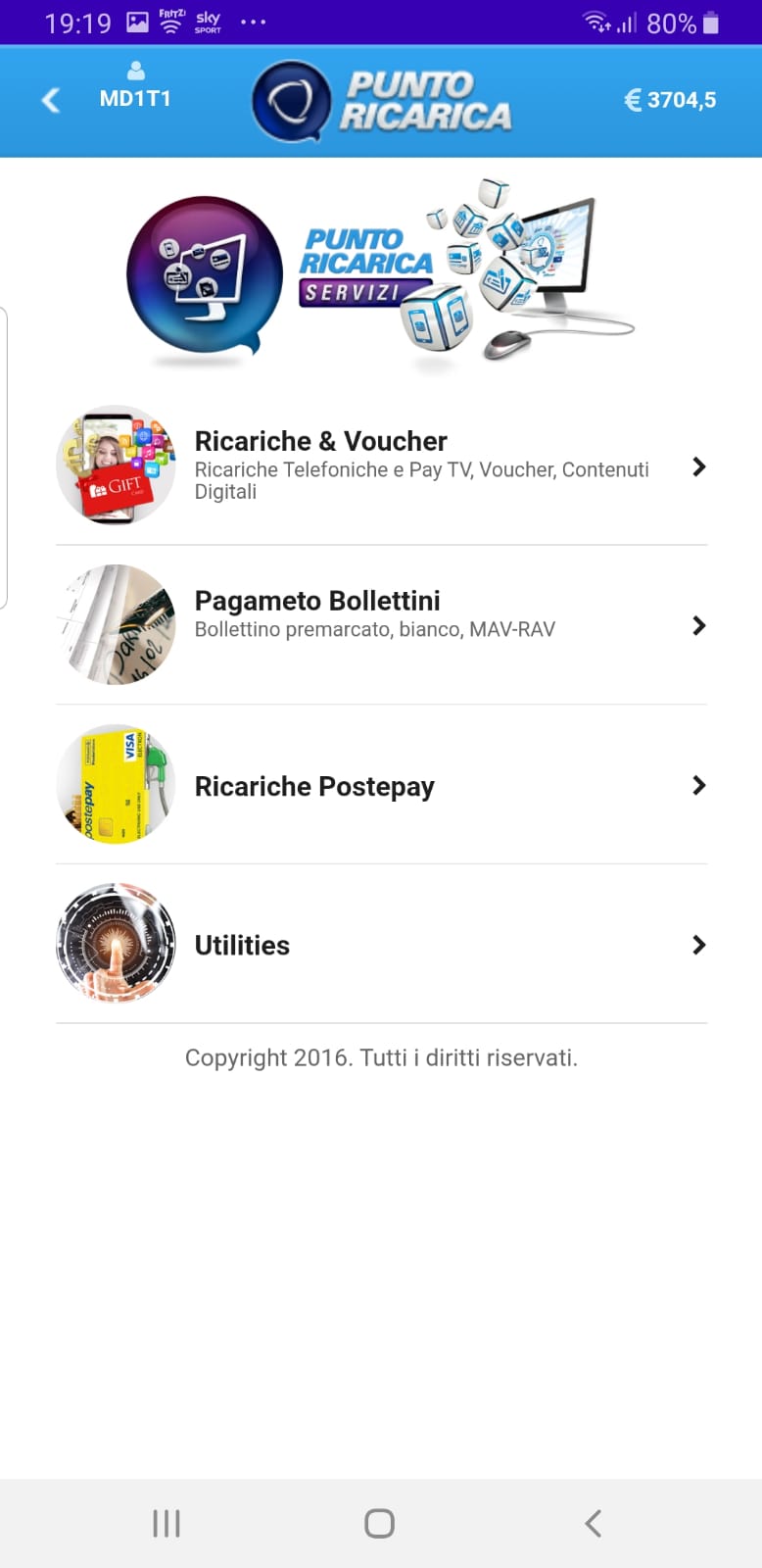Select the Ricariche & Voucher service icon
Image resolution: width=762 pixels, height=1568 pixels.
[116, 465]
